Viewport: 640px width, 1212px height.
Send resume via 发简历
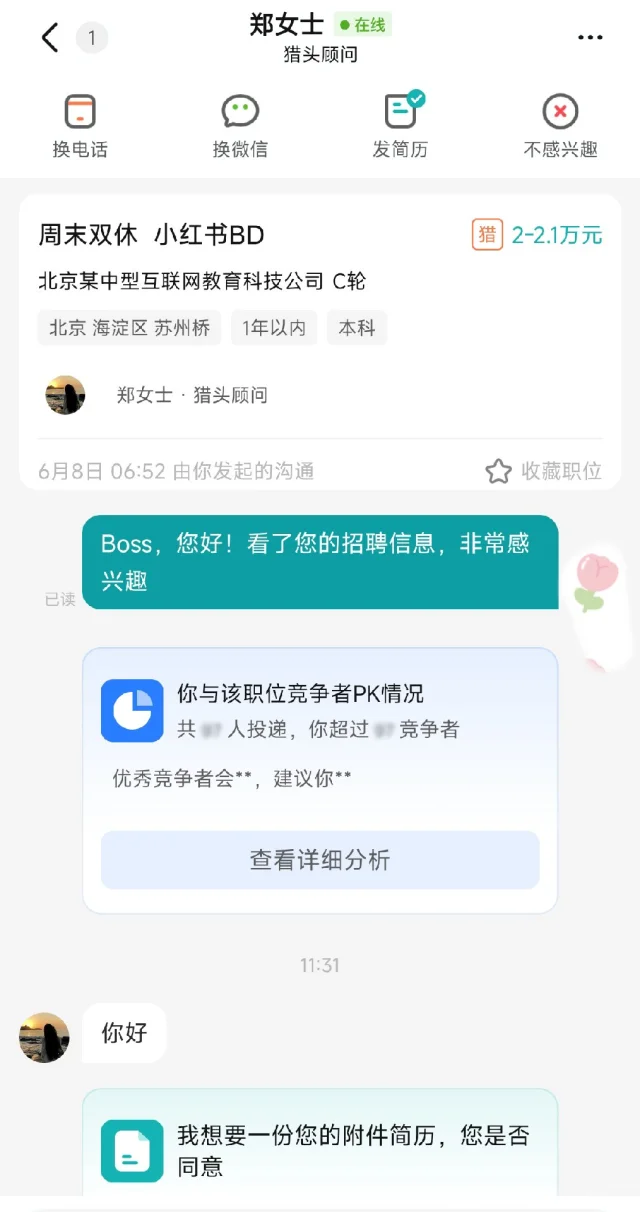click(x=401, y=128)
